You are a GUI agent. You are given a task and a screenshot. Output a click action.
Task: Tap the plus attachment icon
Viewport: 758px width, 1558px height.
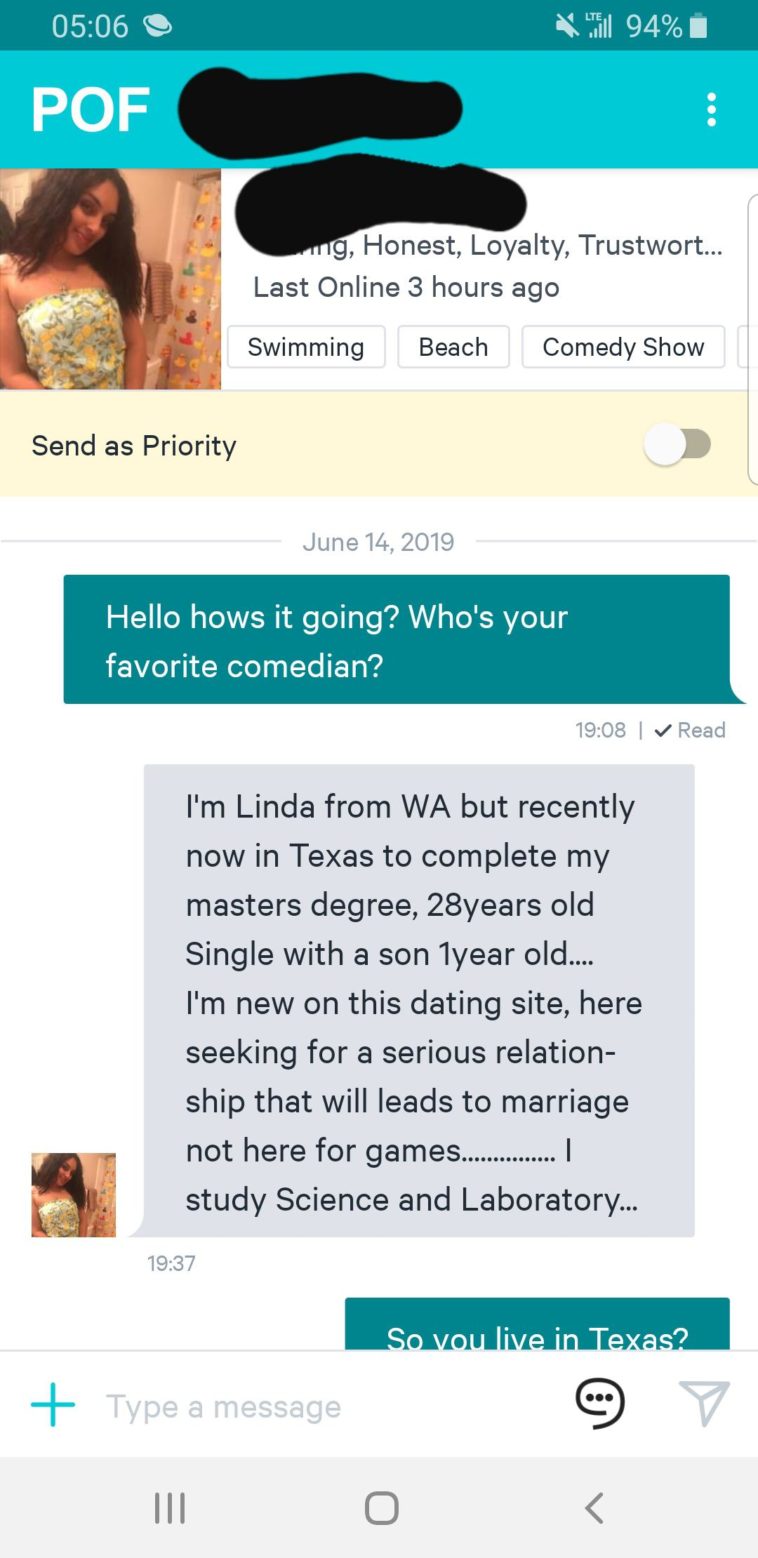click(53, 1405)
